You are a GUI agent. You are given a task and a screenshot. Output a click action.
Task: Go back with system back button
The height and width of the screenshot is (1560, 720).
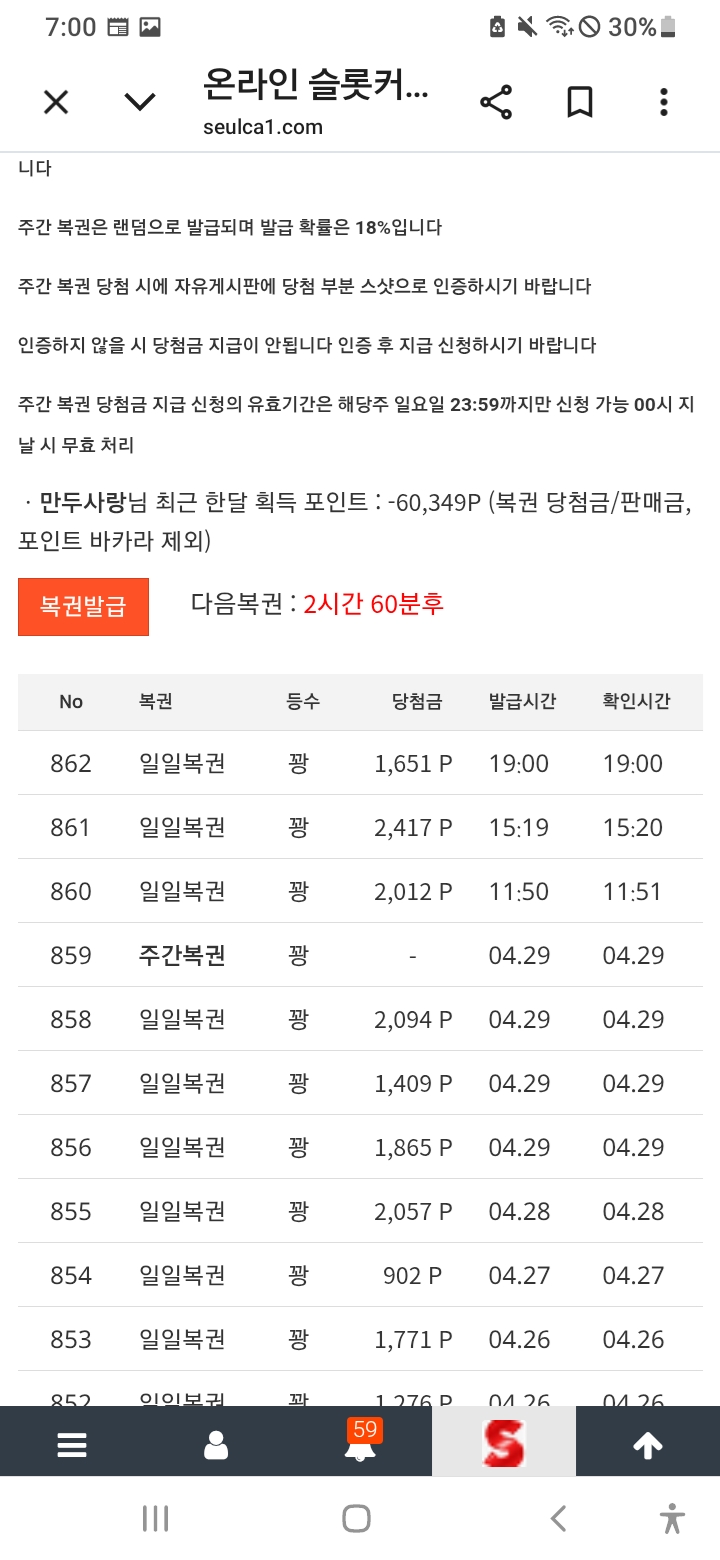559,1518
